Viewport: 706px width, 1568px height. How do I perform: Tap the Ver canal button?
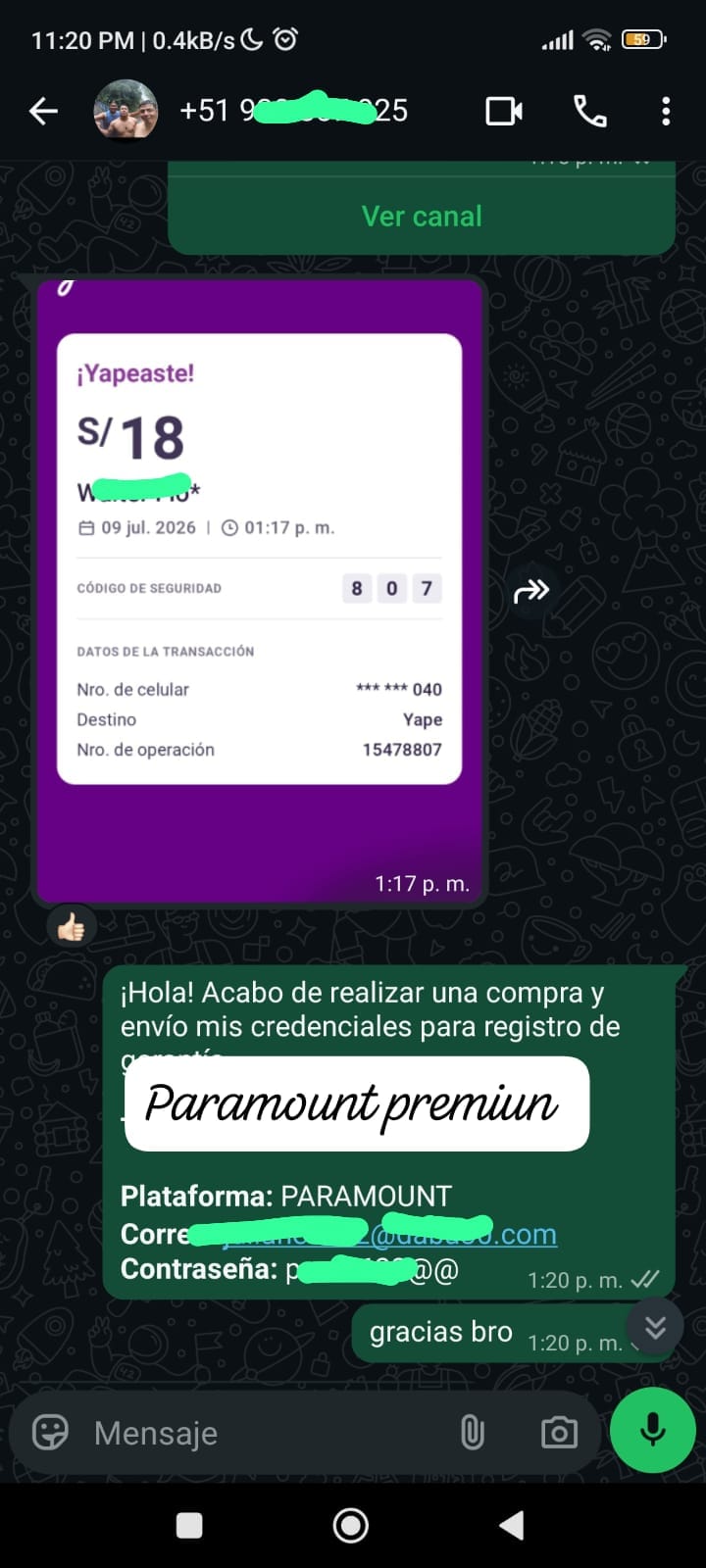pos(422,216)
